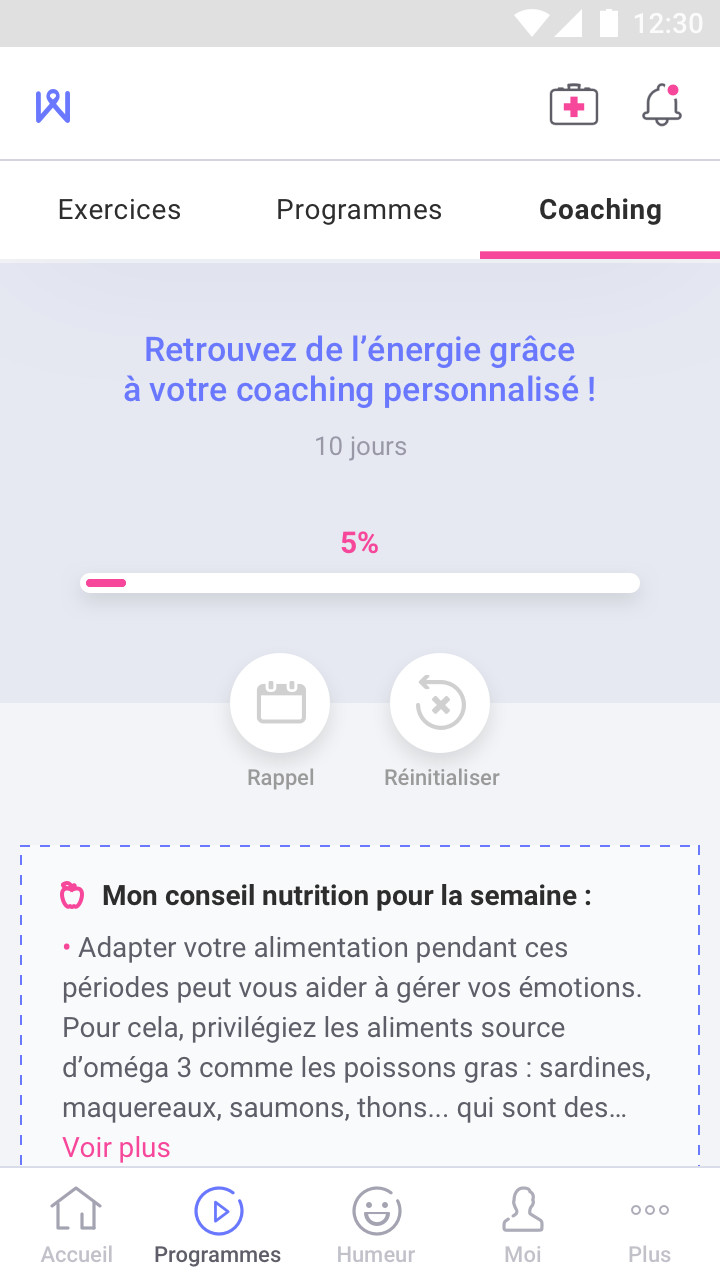Open the Humeur section
Screen dimensions: 720x1280
coord(376,1225)
